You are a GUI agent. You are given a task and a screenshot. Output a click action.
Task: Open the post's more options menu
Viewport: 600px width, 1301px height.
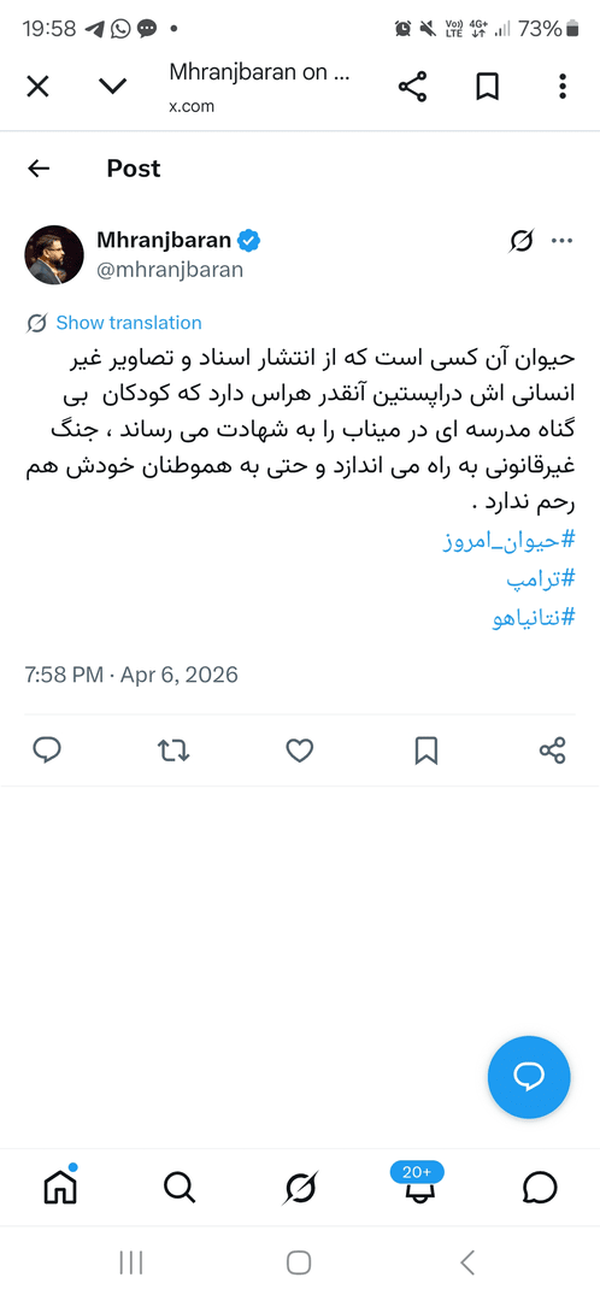(563, 241)
